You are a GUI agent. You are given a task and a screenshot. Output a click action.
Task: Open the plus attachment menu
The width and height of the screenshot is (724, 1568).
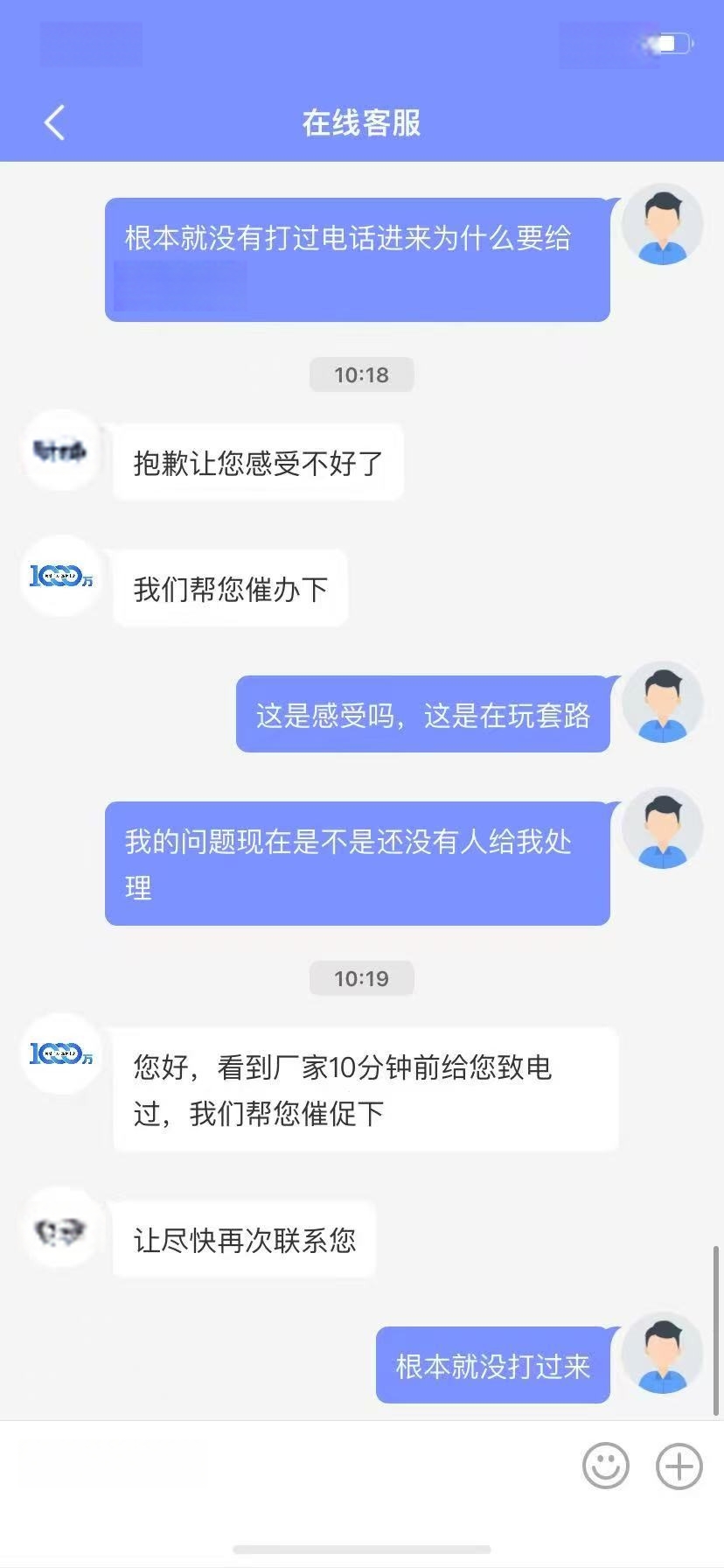[x=679, y=1465]
